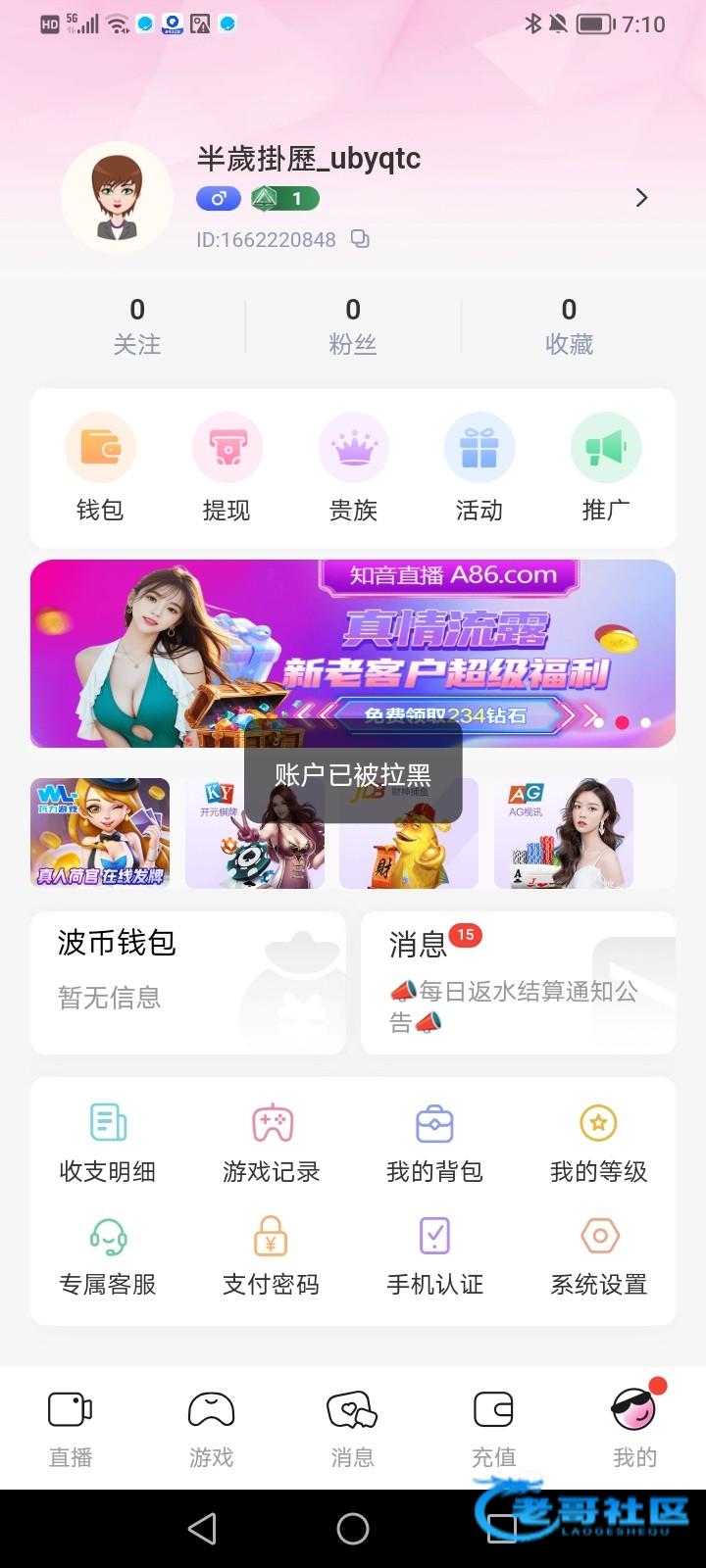The image size is (706, 1568).
Task: Open 游戏记录 game history
Action: click(272, 1142)
